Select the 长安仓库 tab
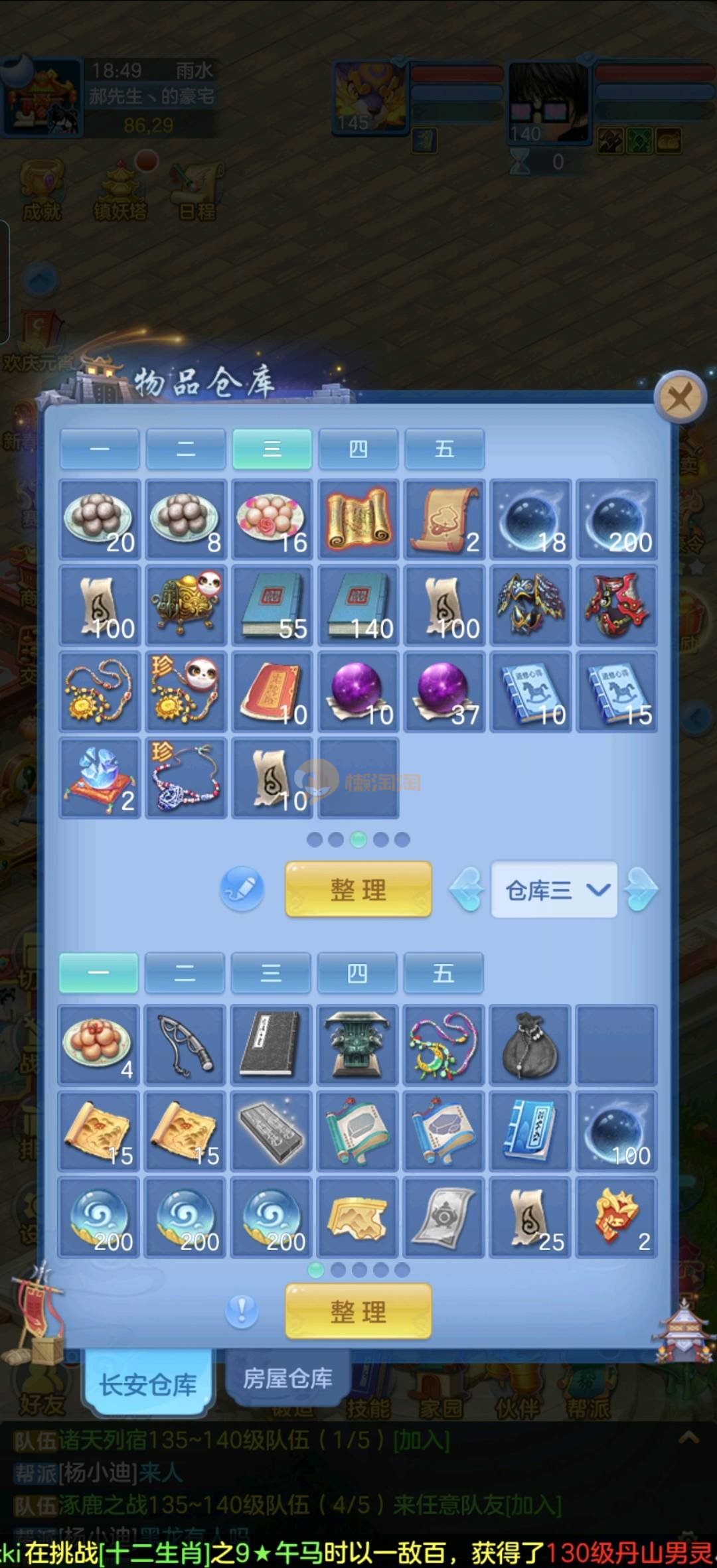Viewport: 717px width, 1568px height. (147, 1384)
